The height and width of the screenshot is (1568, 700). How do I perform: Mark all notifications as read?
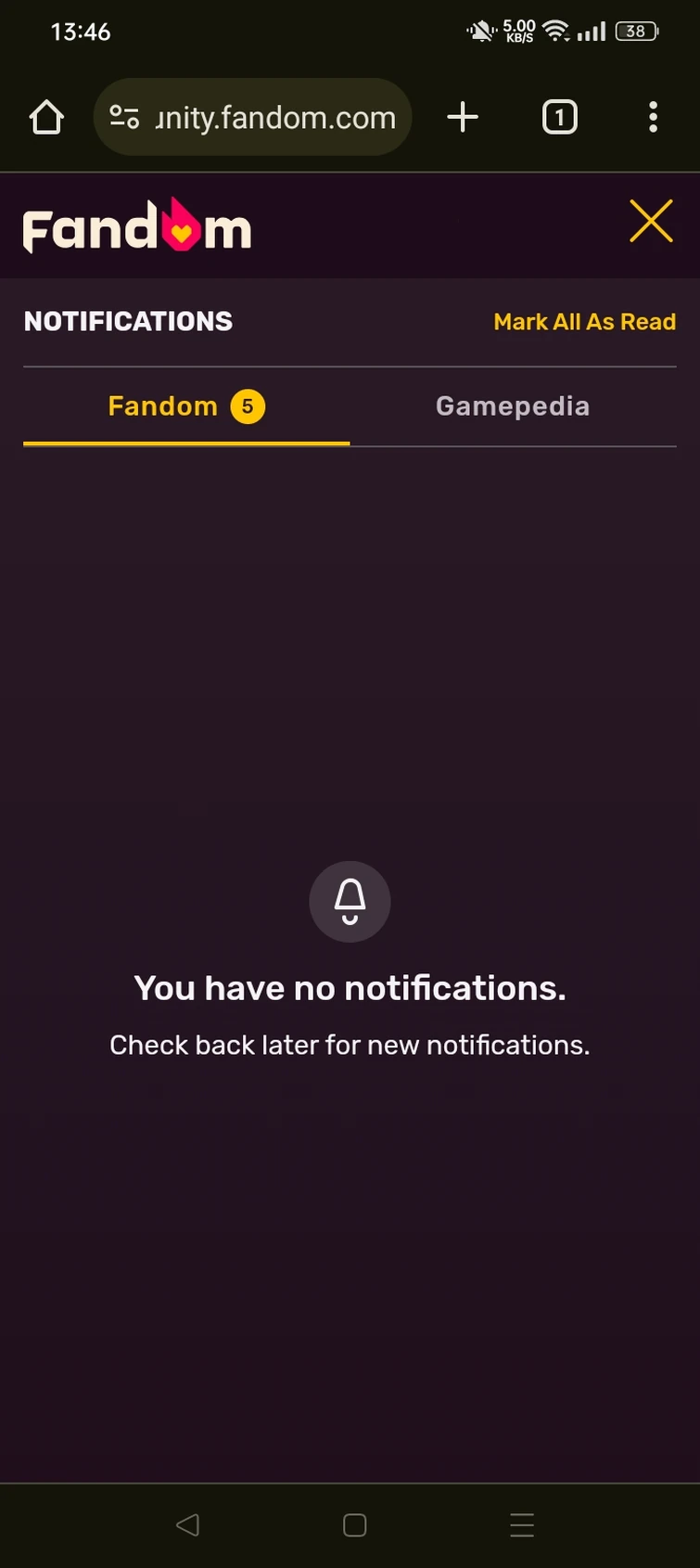click(584, 322)
